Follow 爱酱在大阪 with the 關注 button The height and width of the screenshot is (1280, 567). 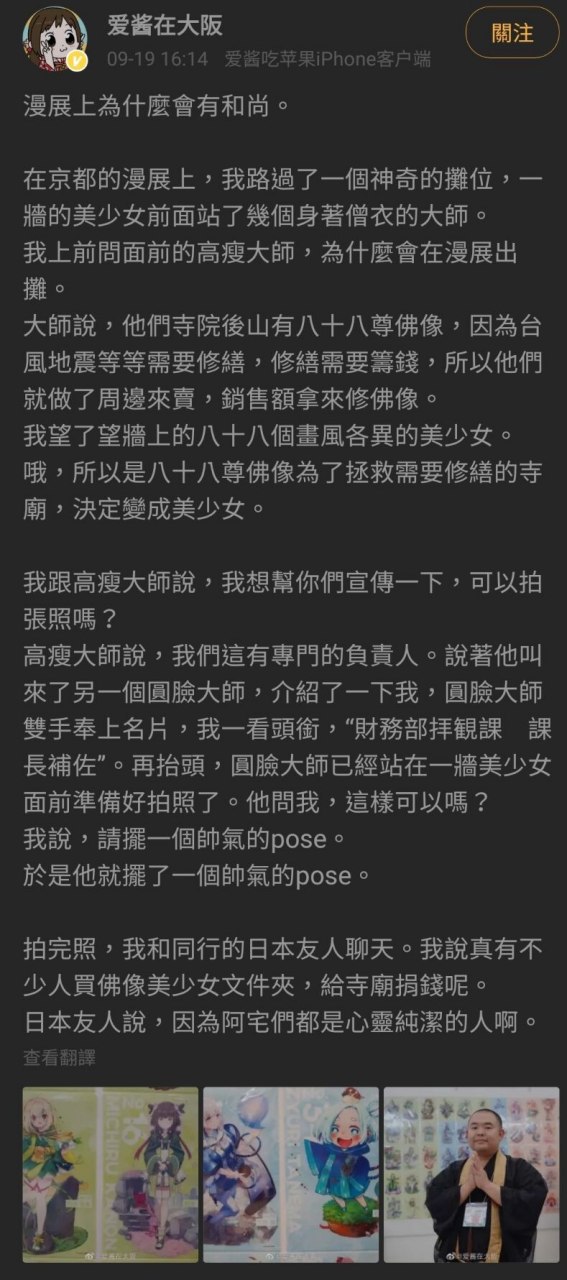tap(512, 33)
